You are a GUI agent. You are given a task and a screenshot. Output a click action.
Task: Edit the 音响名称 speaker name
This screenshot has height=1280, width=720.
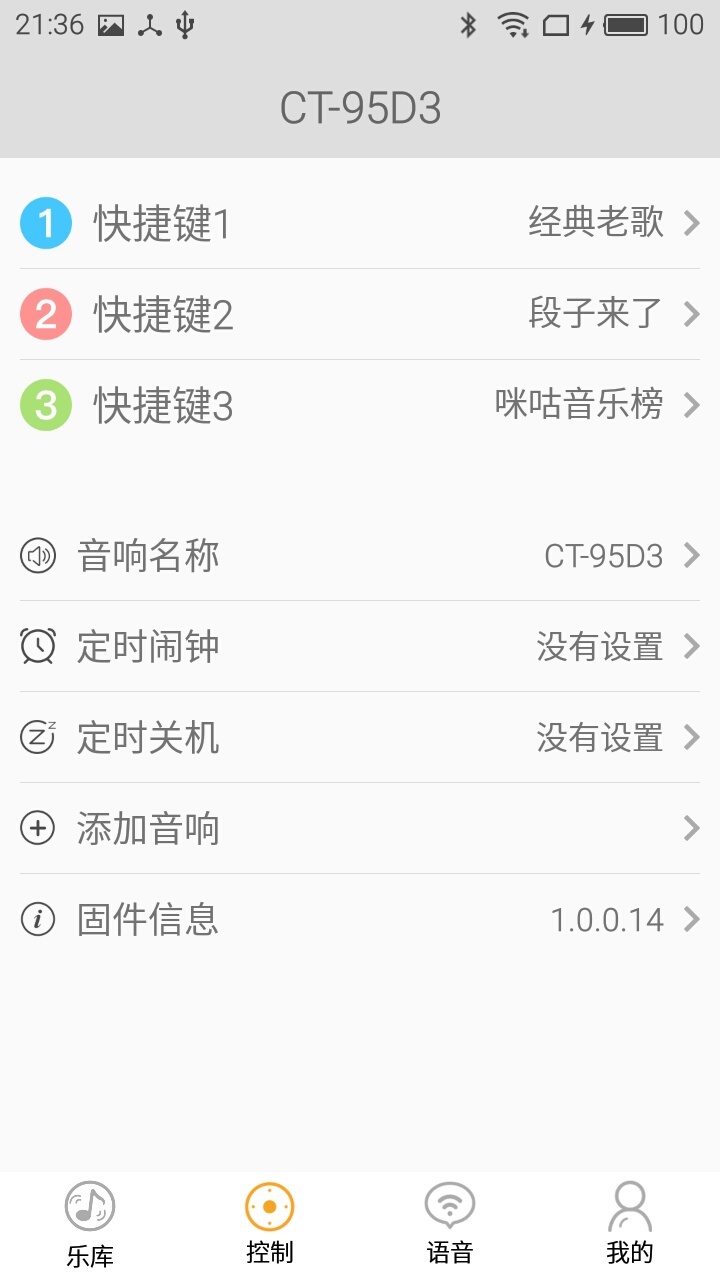(360, 555)
